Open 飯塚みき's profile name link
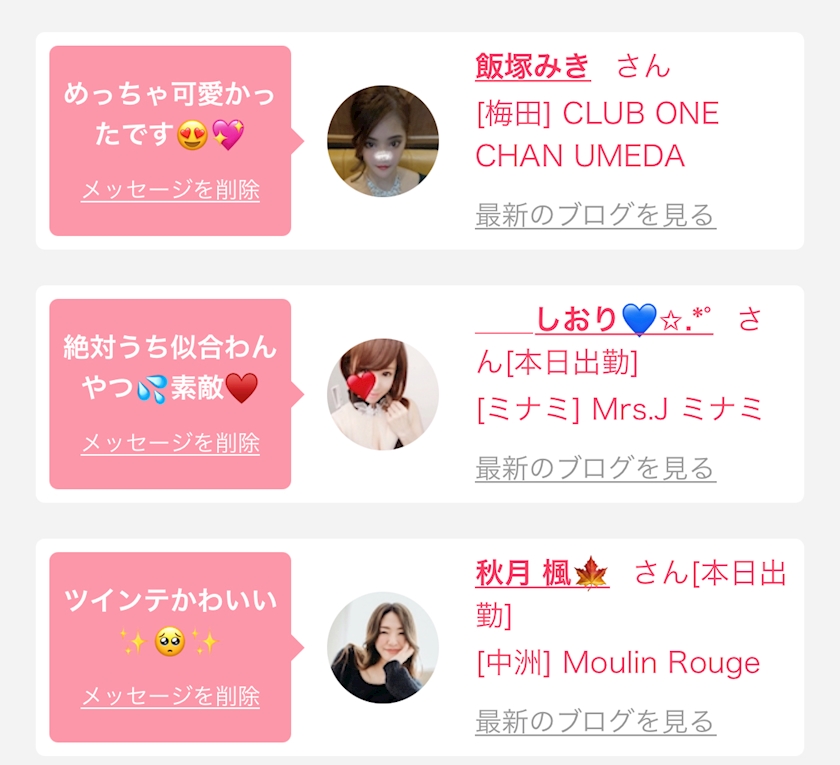This screenshot has width=840, height=765. (x=533, y=66)
